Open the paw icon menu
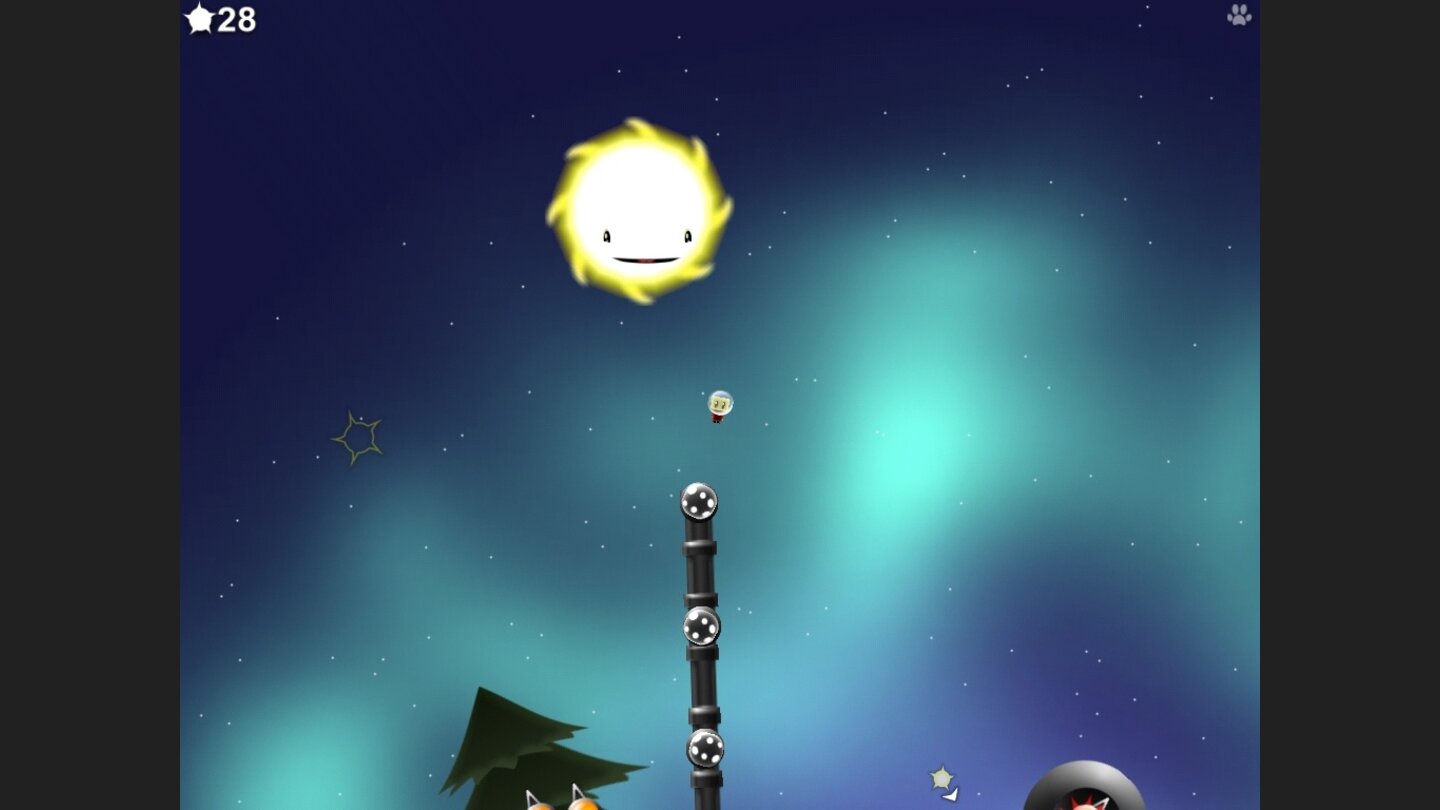 tap(1239, 14)
